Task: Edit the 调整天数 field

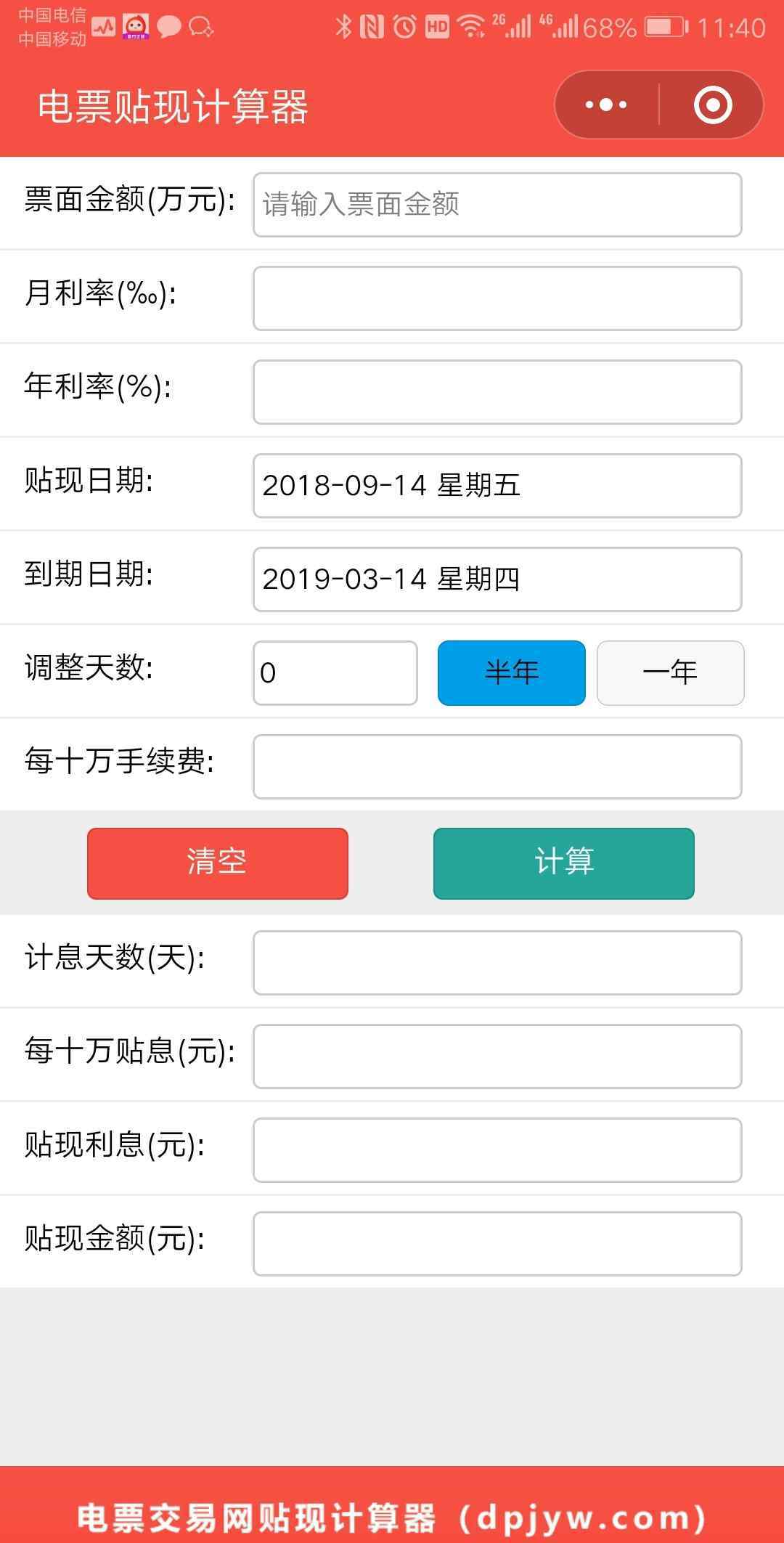Action: pos(335,673)
